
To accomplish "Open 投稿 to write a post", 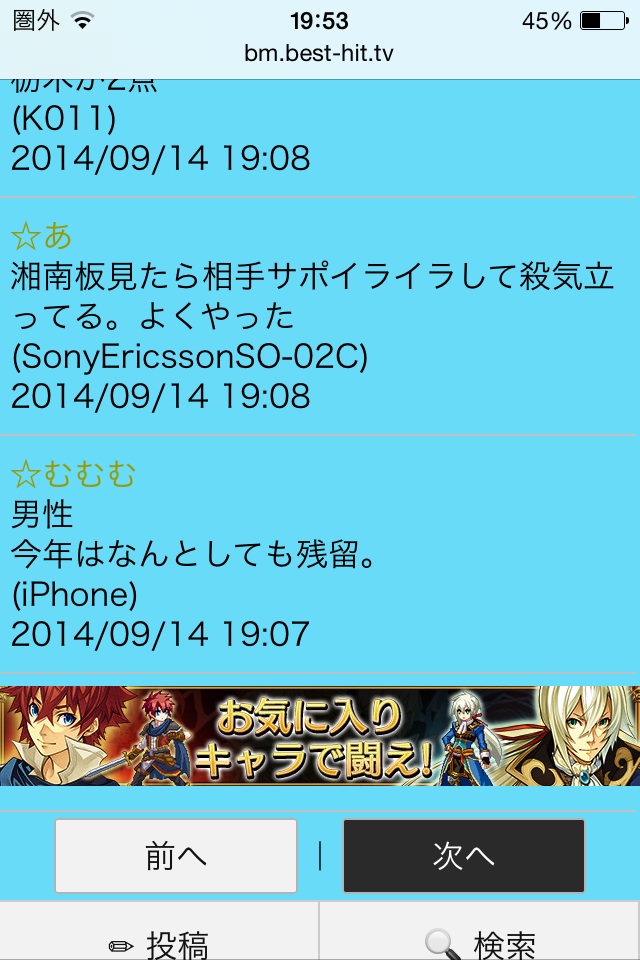I will point(160,940).
